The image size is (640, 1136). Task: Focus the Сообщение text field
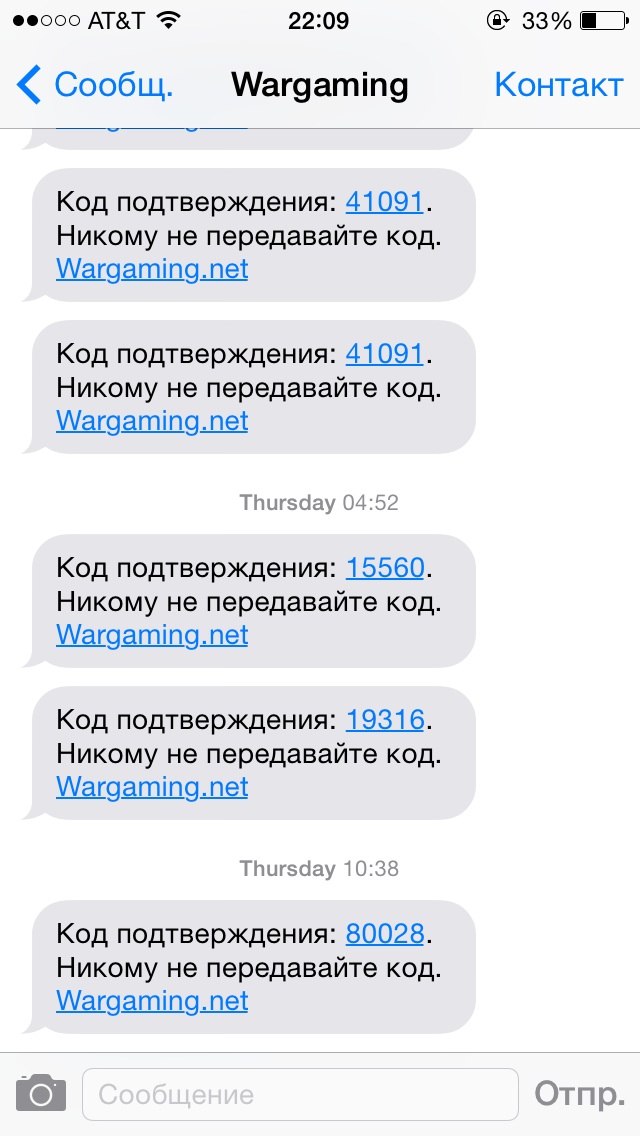coord(300,1094)
